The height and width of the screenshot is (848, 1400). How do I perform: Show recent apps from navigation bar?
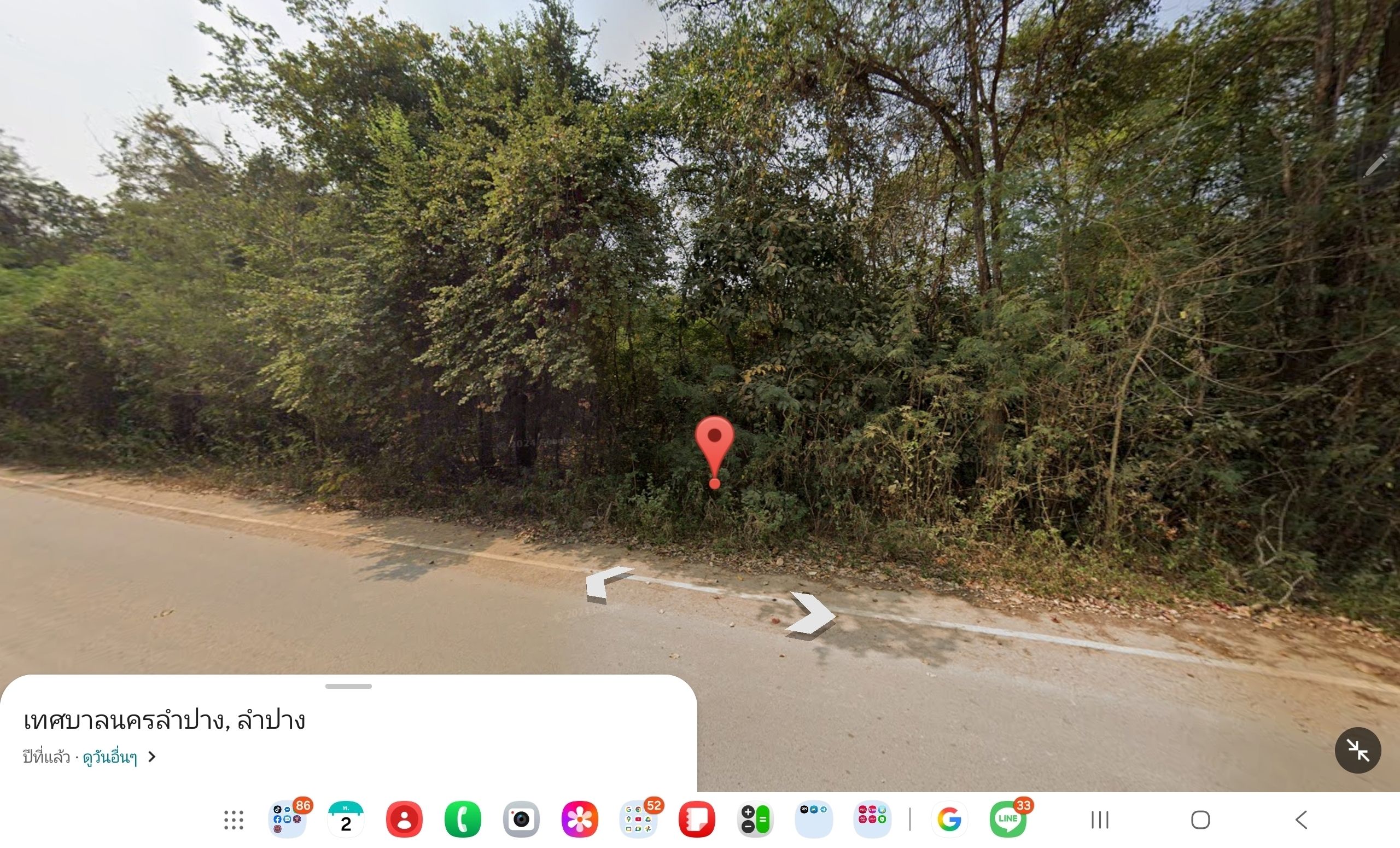pyautogui.click(x=1100, y=820)
